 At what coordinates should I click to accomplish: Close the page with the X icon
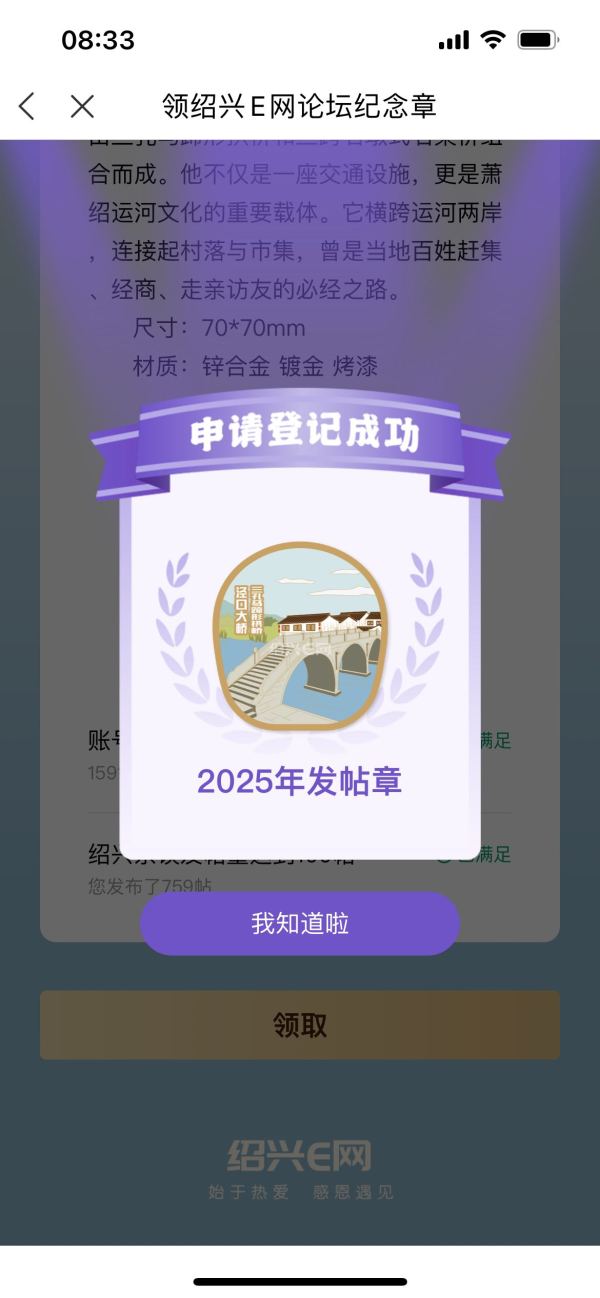[82, 106]
